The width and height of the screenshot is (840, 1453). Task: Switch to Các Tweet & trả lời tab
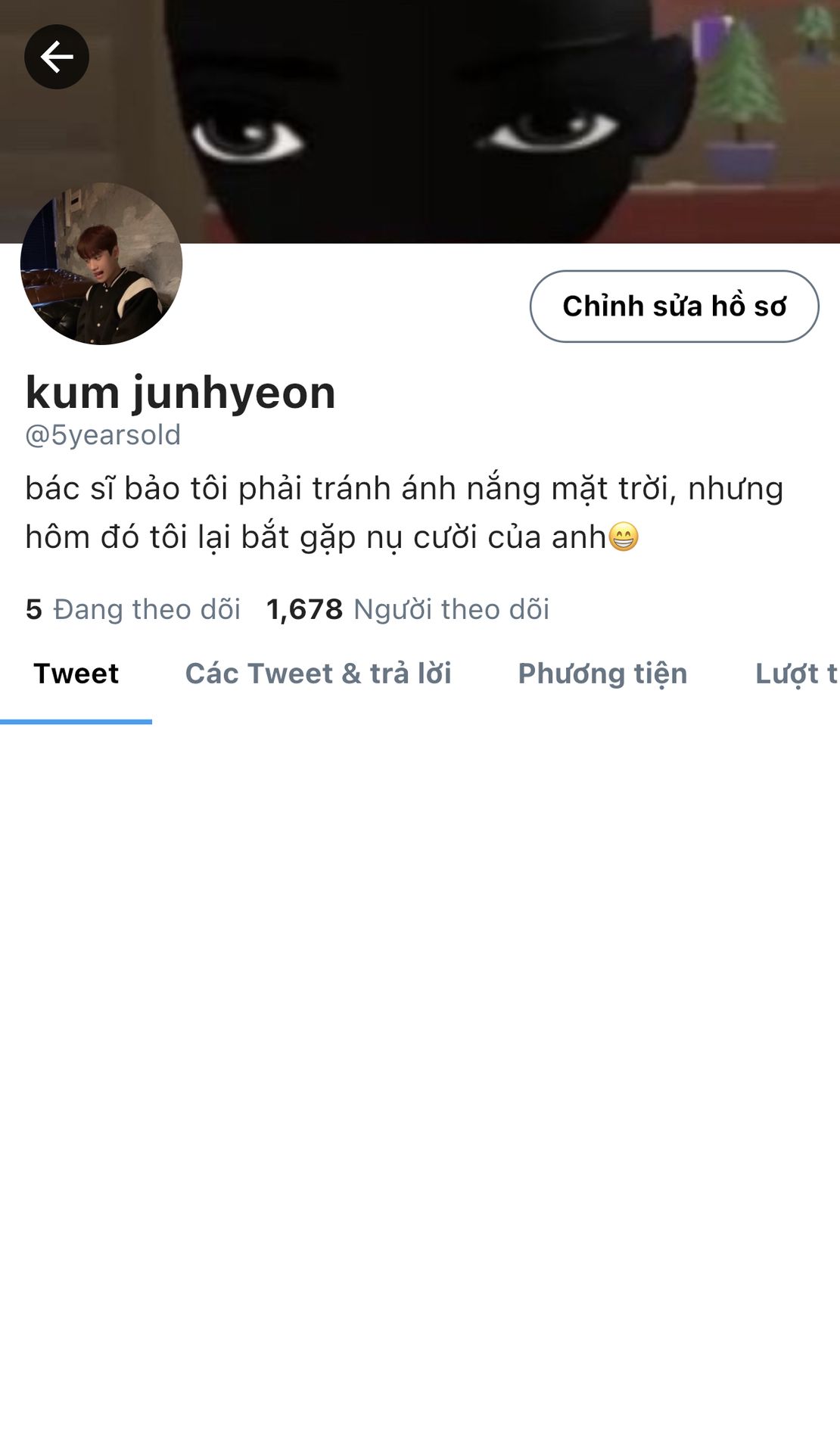point(318,674)
